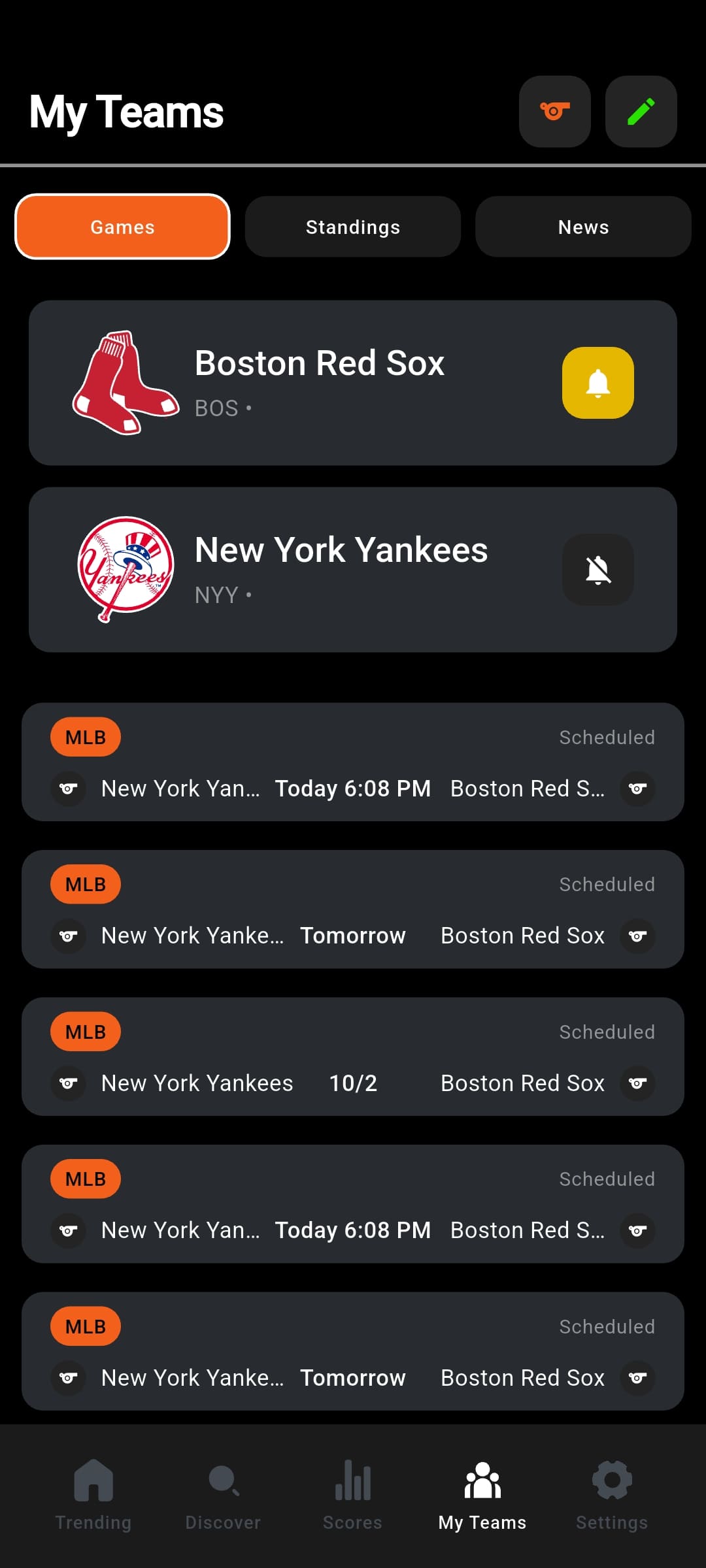
Task: Open the whistle notifications icon in the header
Action: point(555,111)
